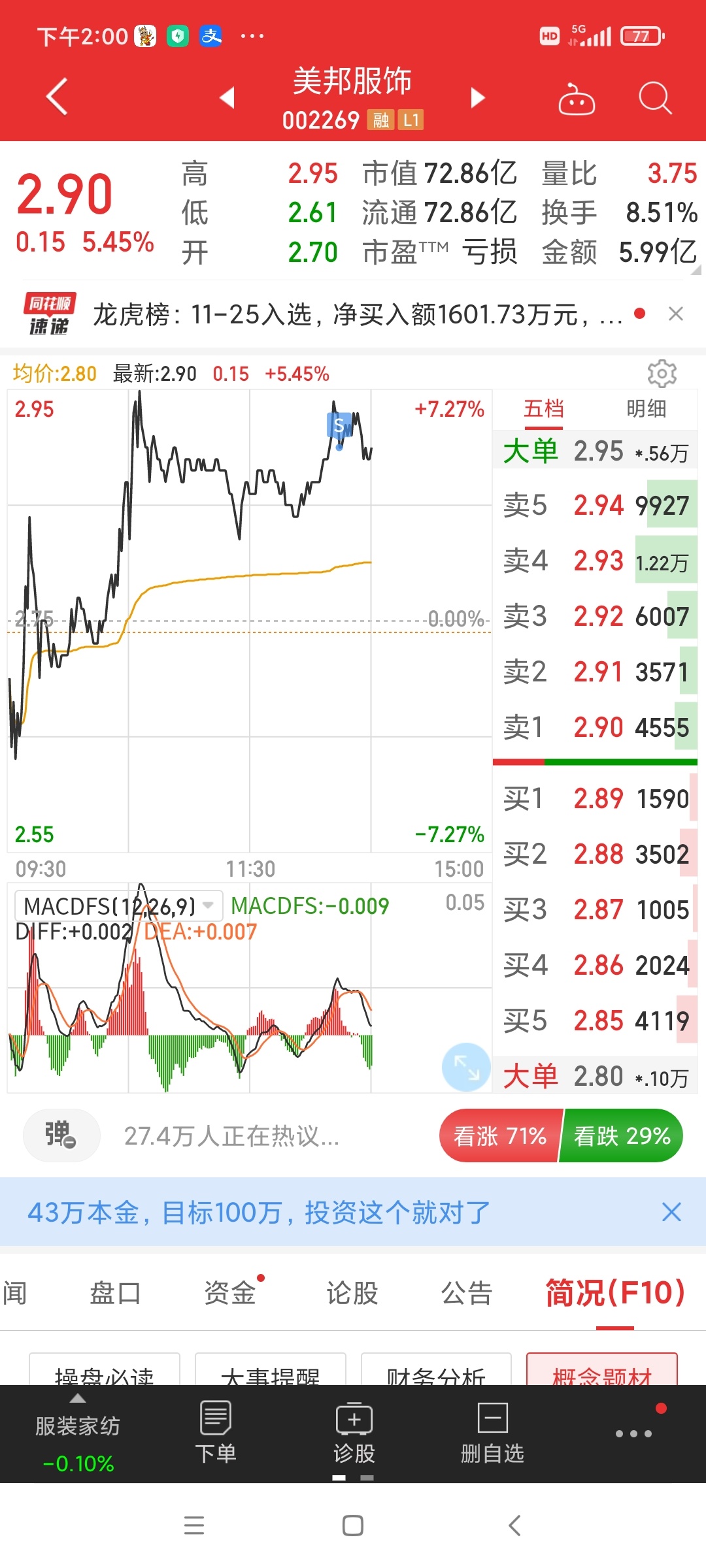Open the 论股 tab
The height and width of the screenshot is (1568, 706).
[x=352, y=1293]
